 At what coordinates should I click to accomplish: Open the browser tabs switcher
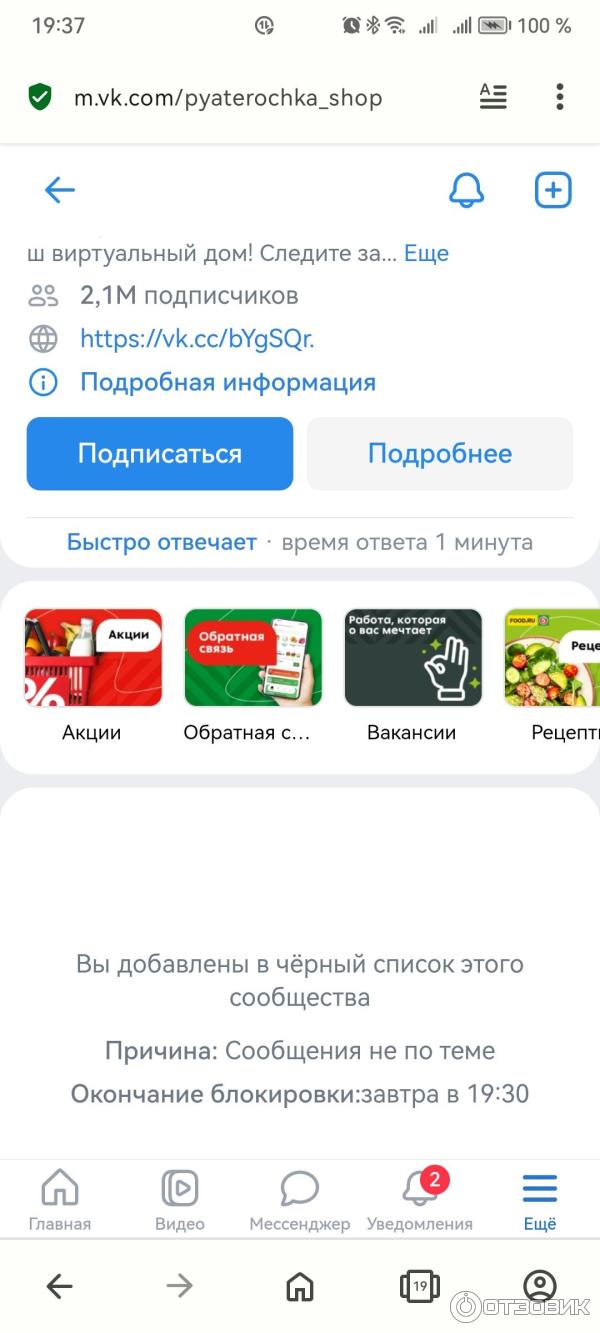[x=419, y=1286]
